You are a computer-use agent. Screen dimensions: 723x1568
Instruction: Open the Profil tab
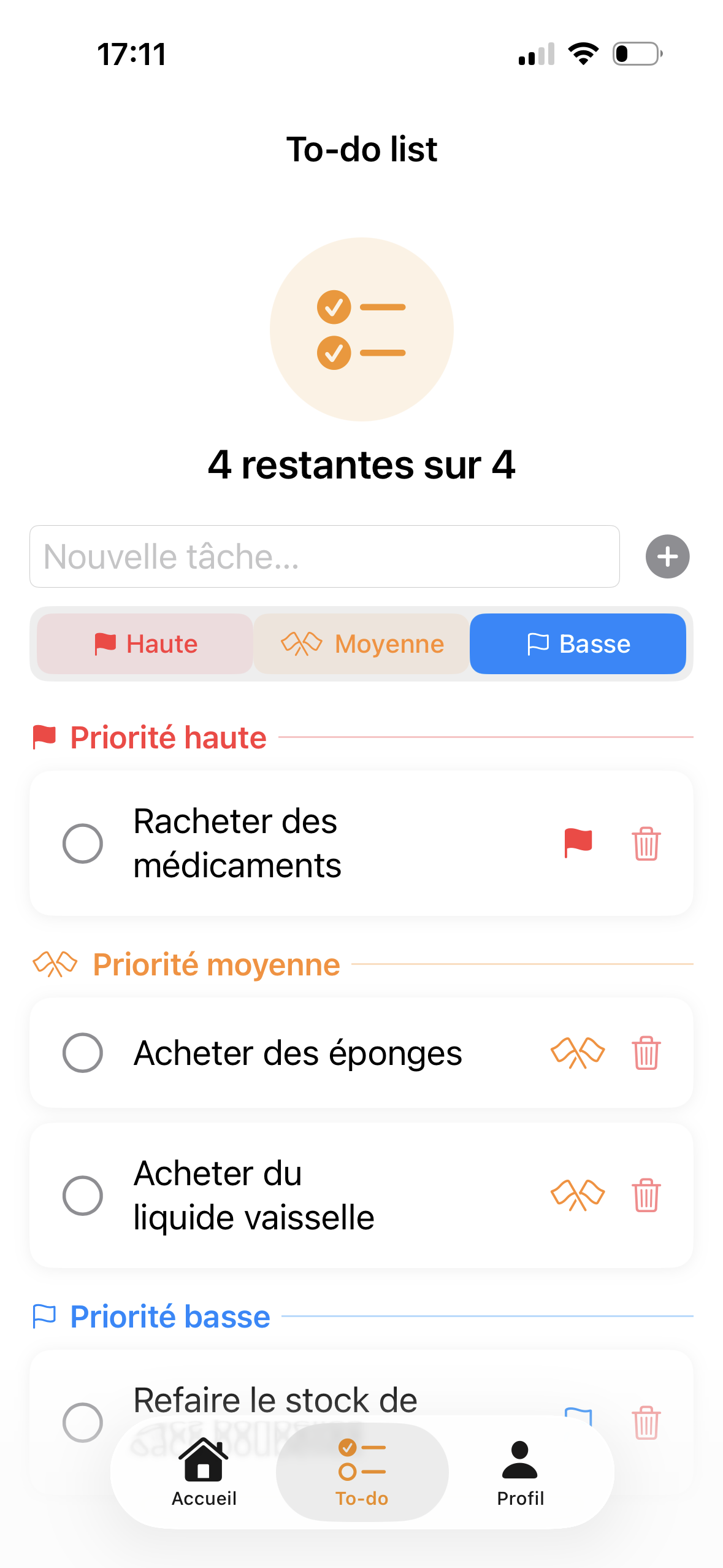pyautogui.click(x=519, y=1472)
